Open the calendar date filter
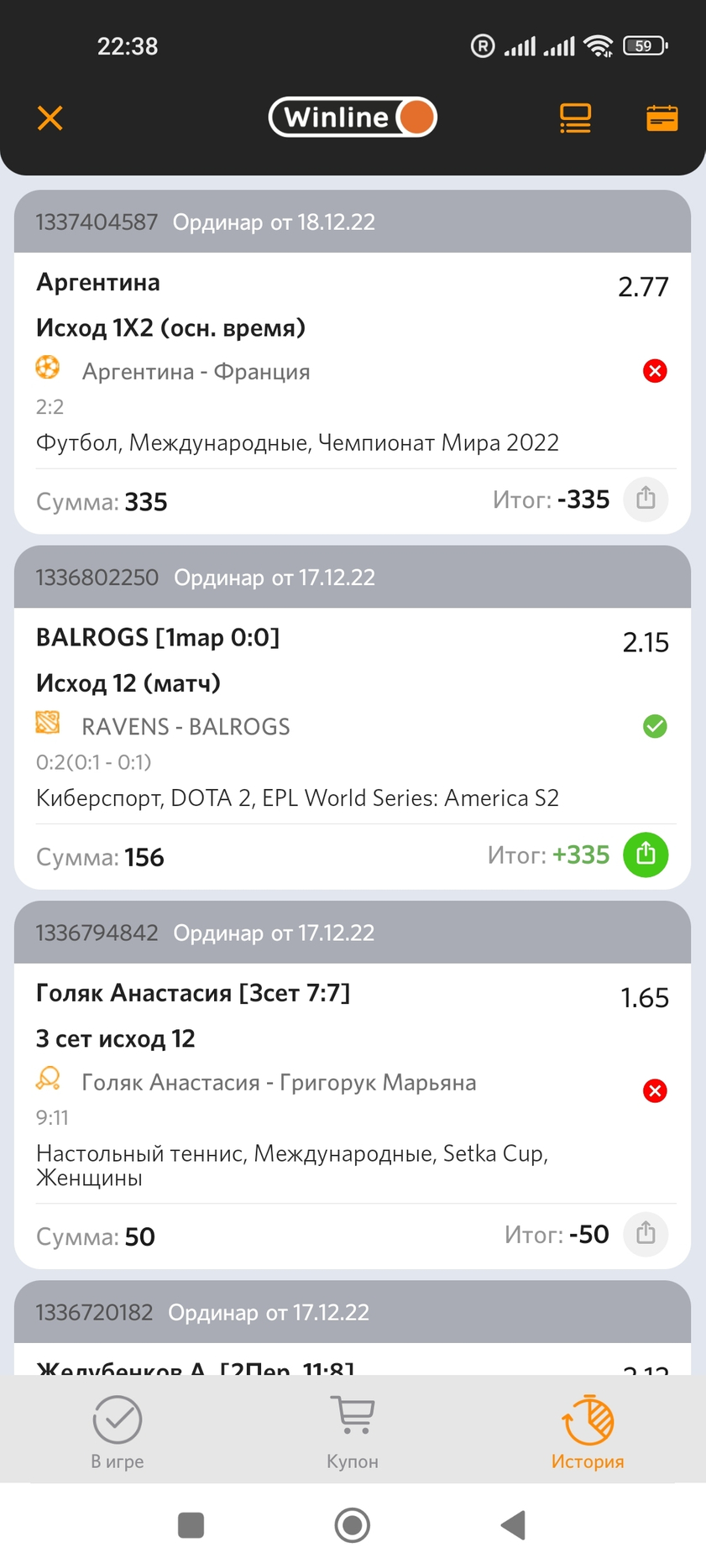Viewport: 706px width, 1568px height. pyautogui.click(x=662, y=118)
